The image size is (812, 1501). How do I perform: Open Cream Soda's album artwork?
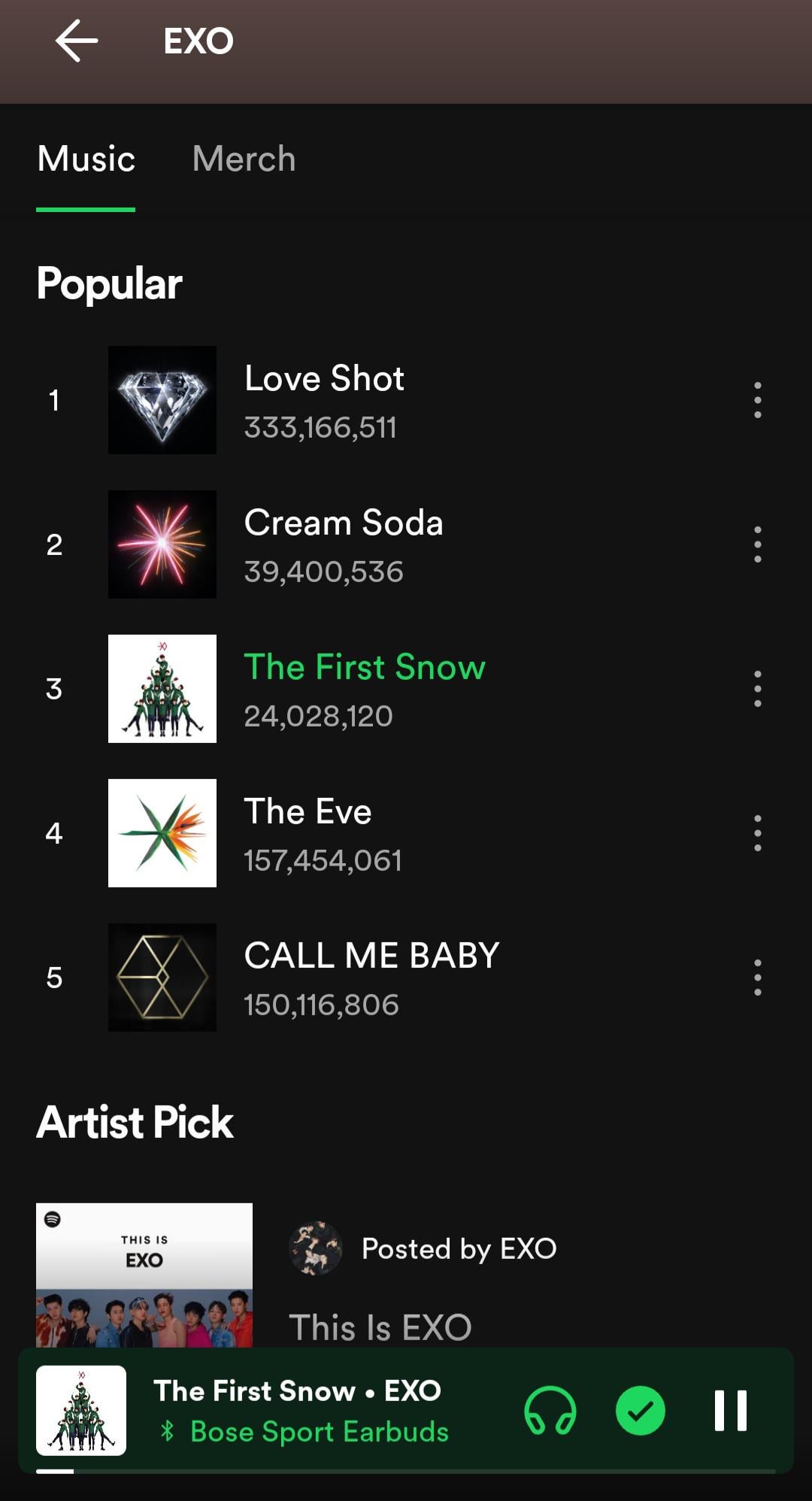[162, 544]
